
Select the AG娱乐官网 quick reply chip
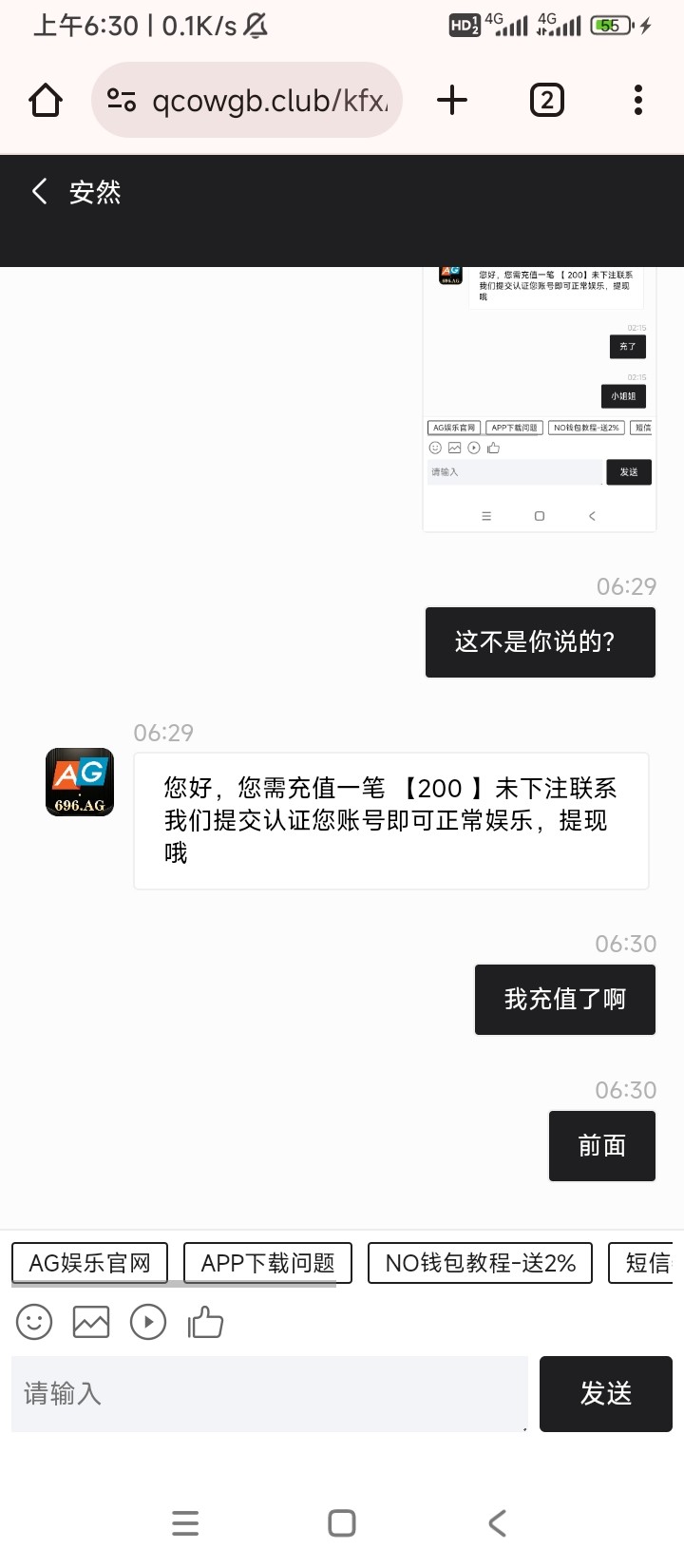(x=90, y=1263)
